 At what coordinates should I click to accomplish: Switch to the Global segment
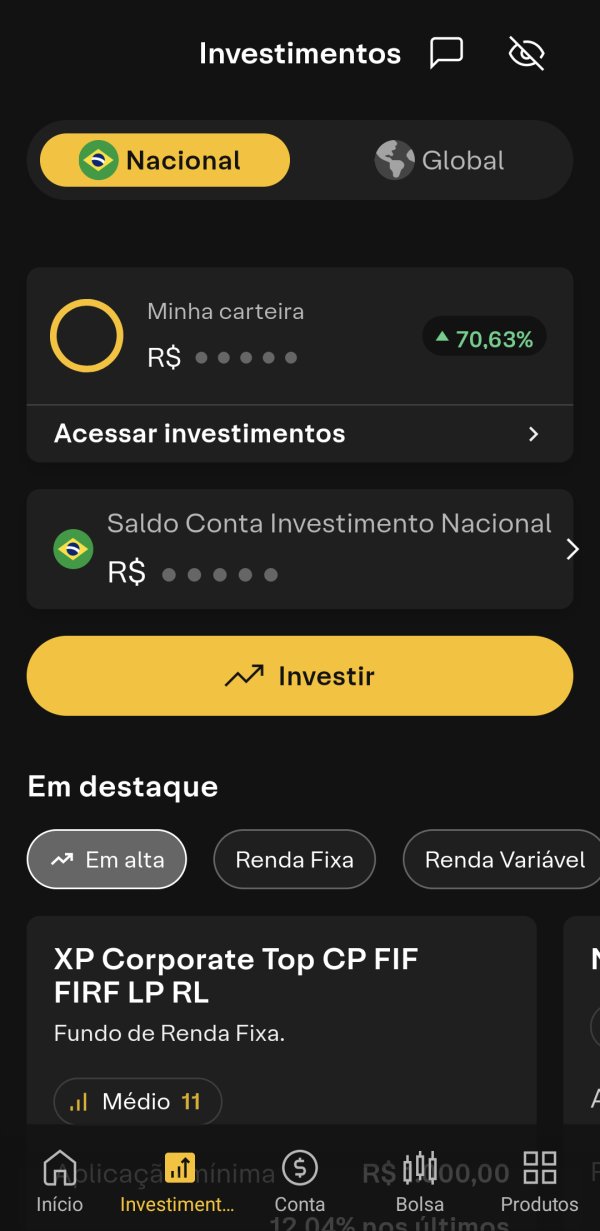tap(440, 160)
